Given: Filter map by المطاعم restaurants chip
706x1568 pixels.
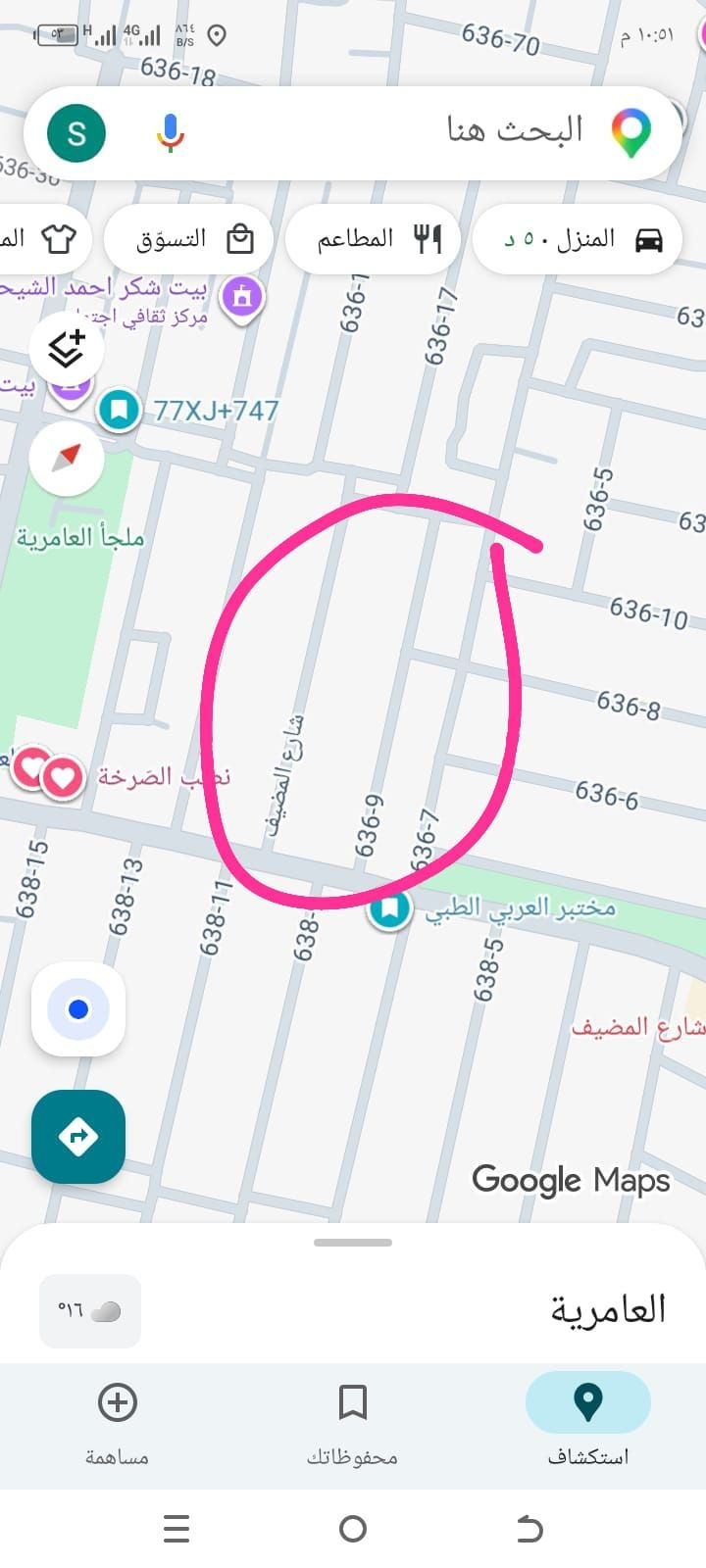Looking at the screenshot, I should (x=373, y=239).
